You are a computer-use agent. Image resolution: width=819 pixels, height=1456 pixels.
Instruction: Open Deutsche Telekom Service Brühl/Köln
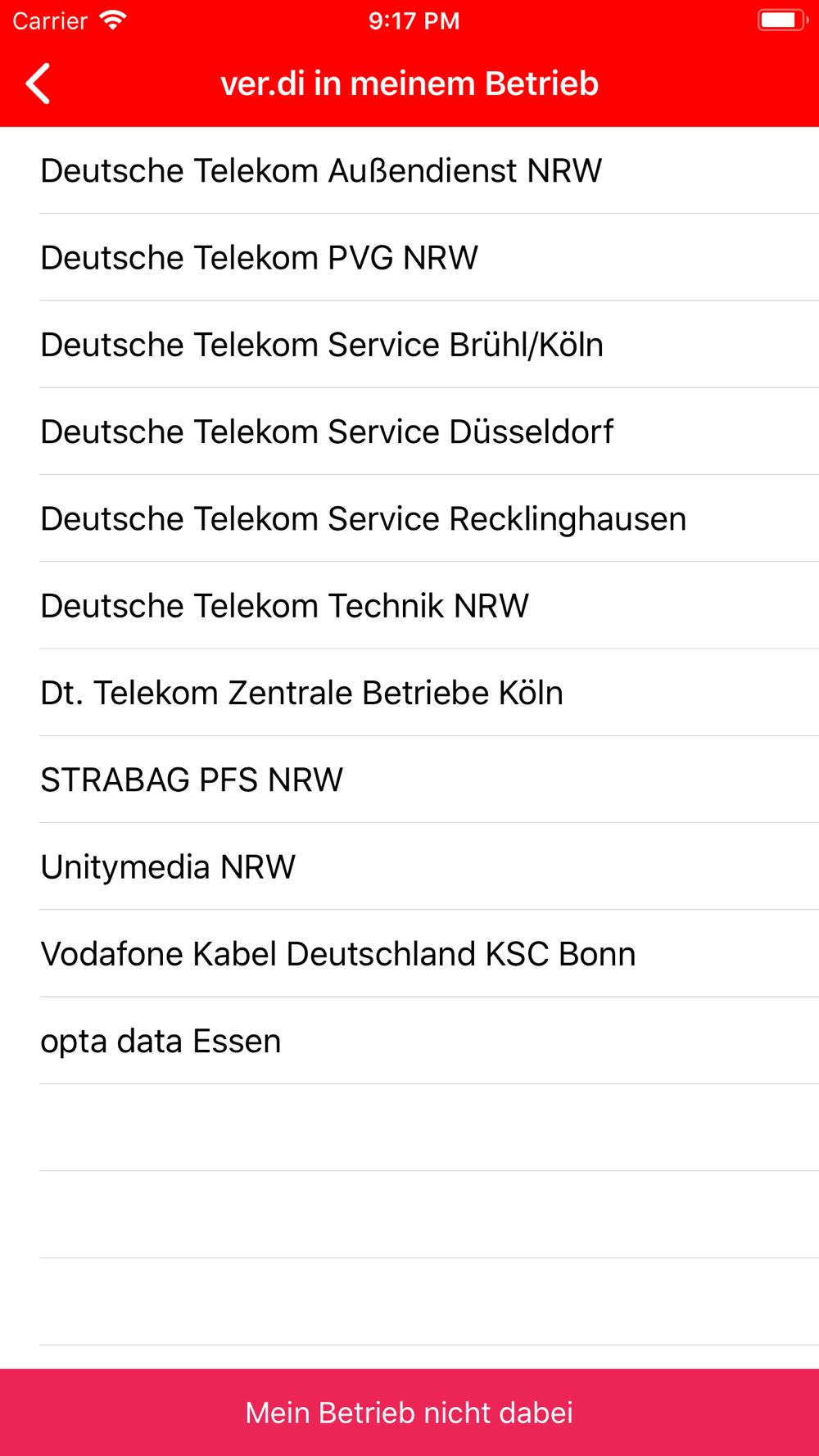tap(409, 344)
